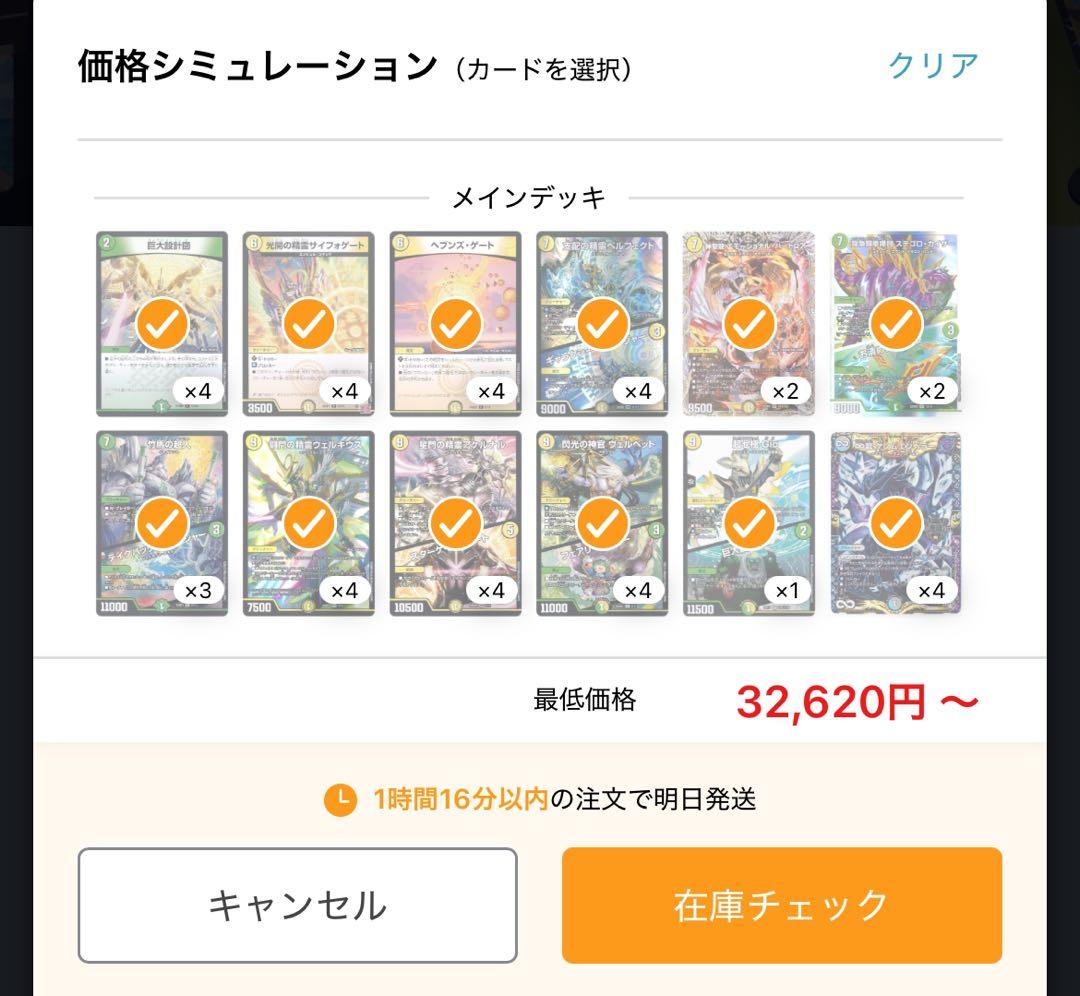
Task: Deselect the 閃光の神官 ヴェルベット card
Action: coord(603,522)
